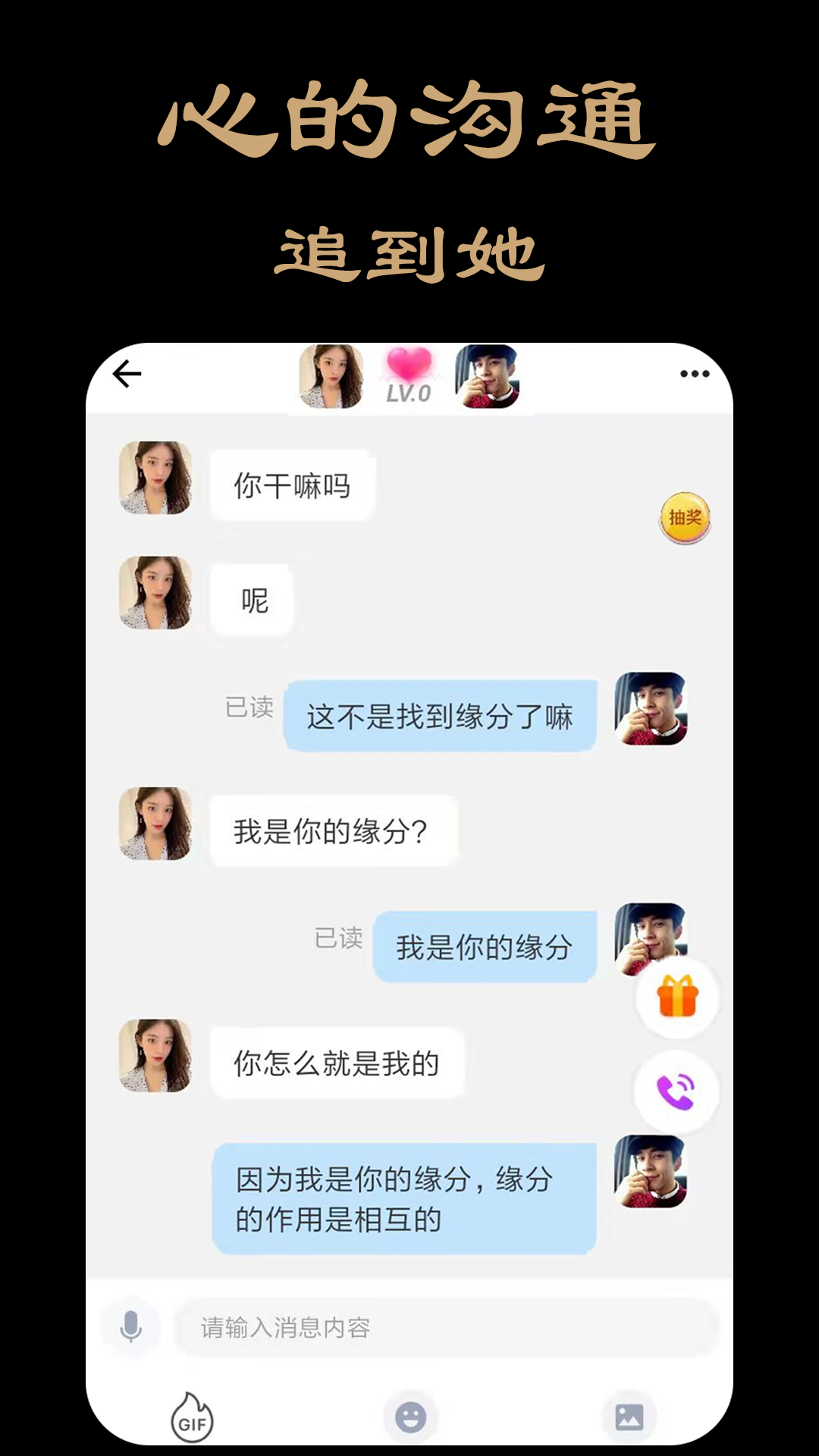The image size is (819, 1456).
Task: Select the 呢 message bubble
Action: point(250,599)
